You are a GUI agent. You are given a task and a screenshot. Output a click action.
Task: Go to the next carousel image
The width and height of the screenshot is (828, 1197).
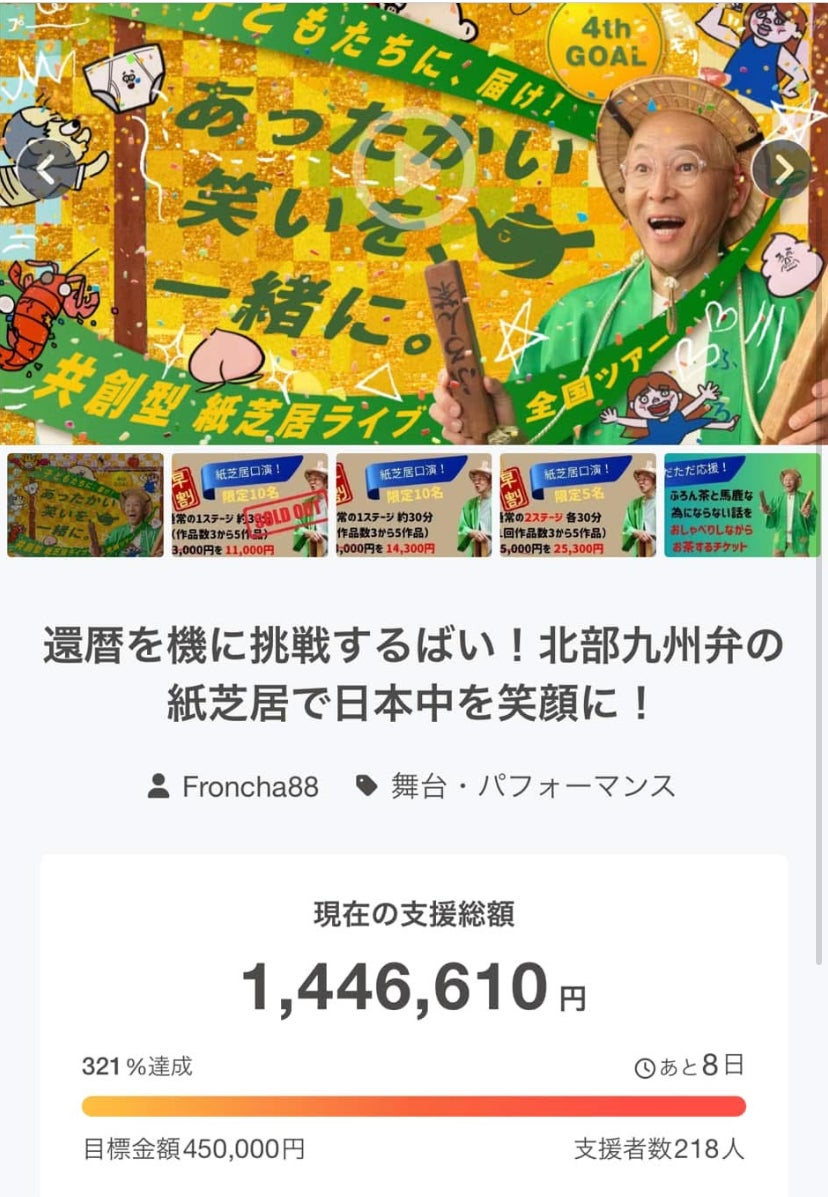click(781, 170)
